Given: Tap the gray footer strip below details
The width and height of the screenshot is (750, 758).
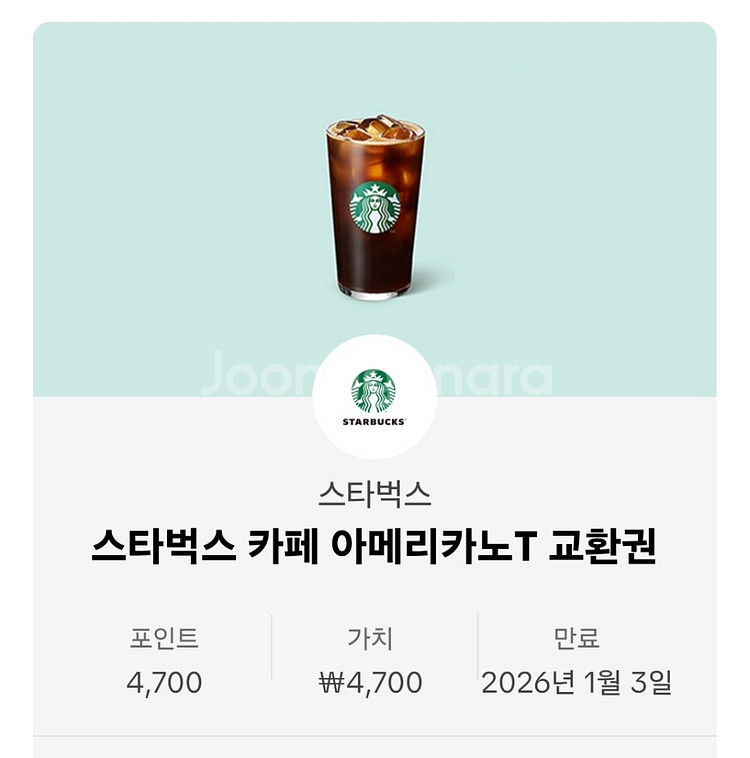Looking at the screenshot, I should [375, 748].
